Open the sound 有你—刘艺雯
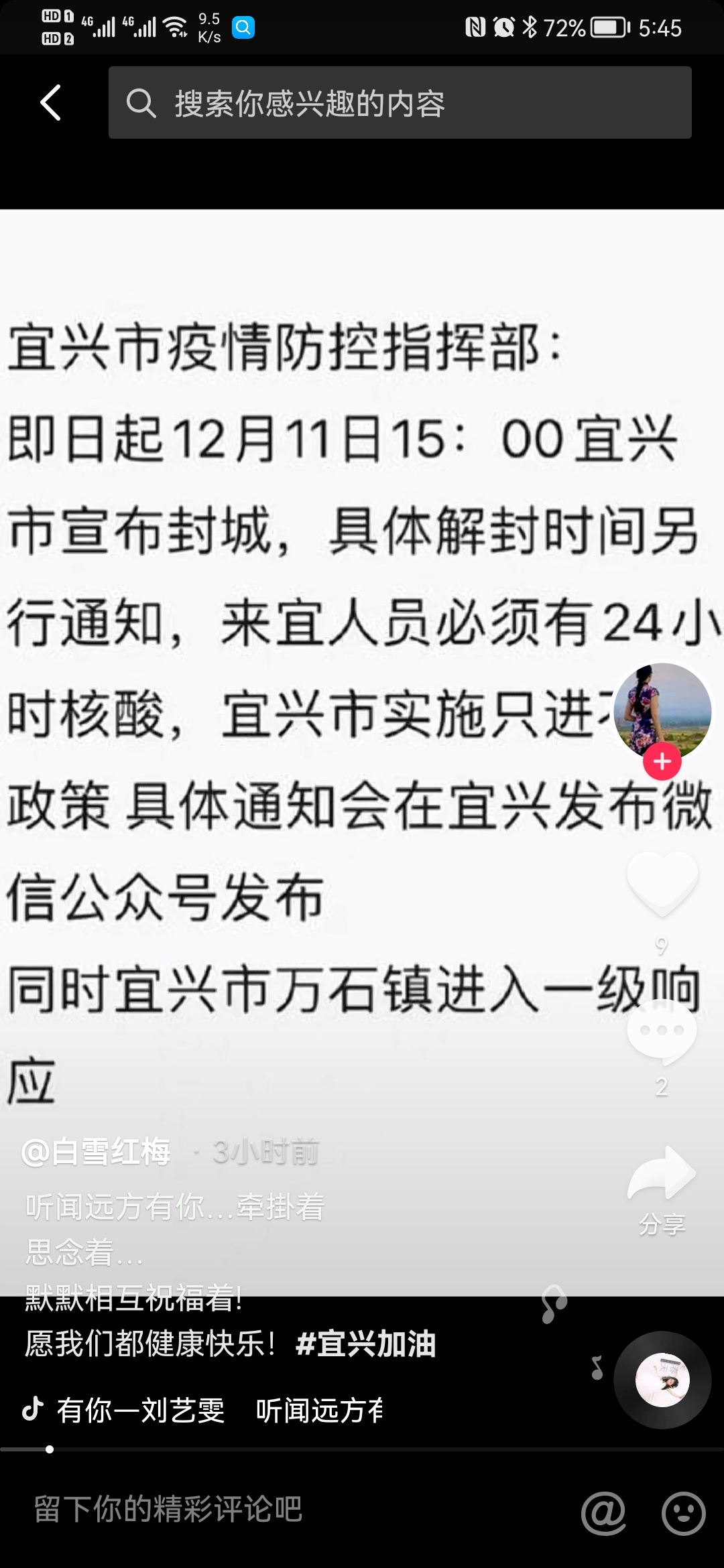Viewport: 724px width, 1568px height. click(140, 1410)
